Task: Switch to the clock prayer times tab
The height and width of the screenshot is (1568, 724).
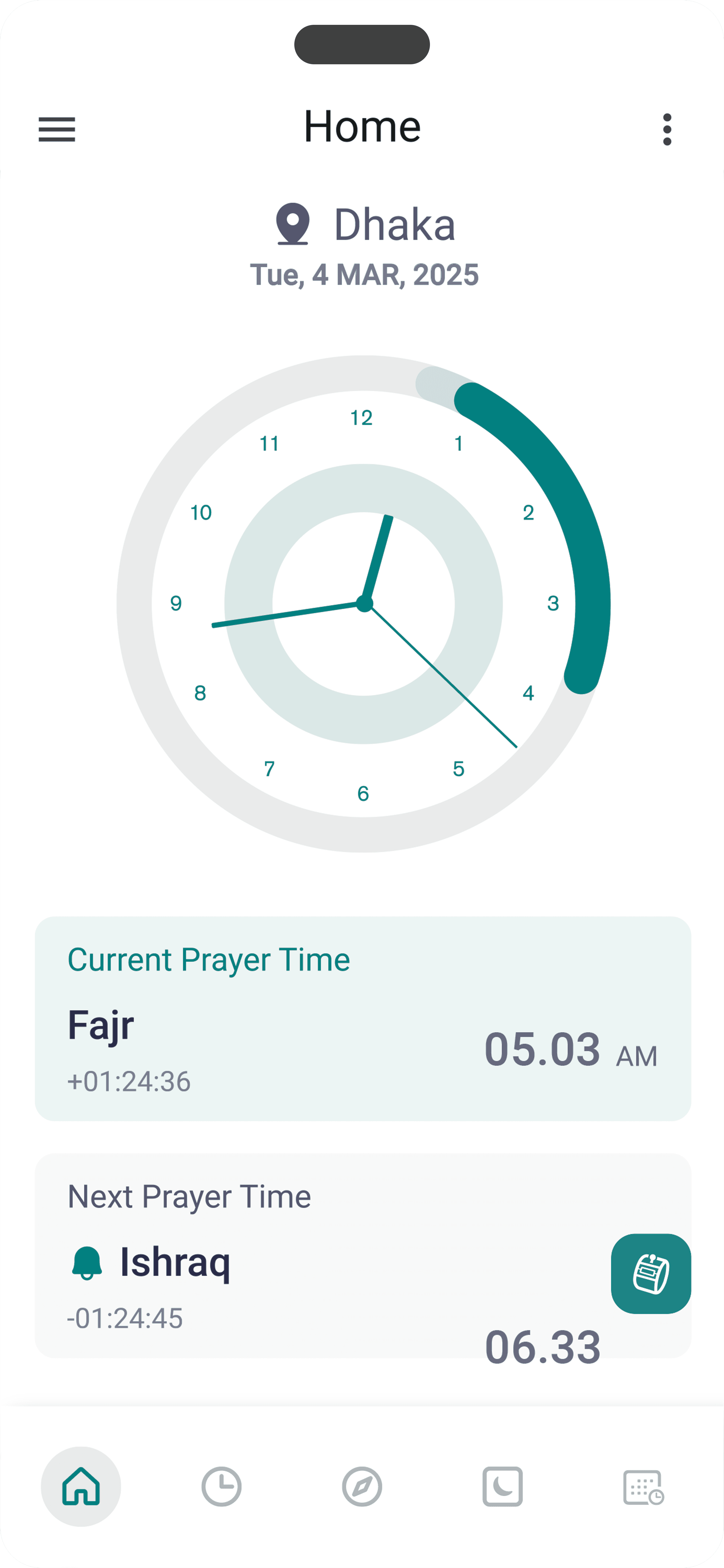Action: 222,1486
